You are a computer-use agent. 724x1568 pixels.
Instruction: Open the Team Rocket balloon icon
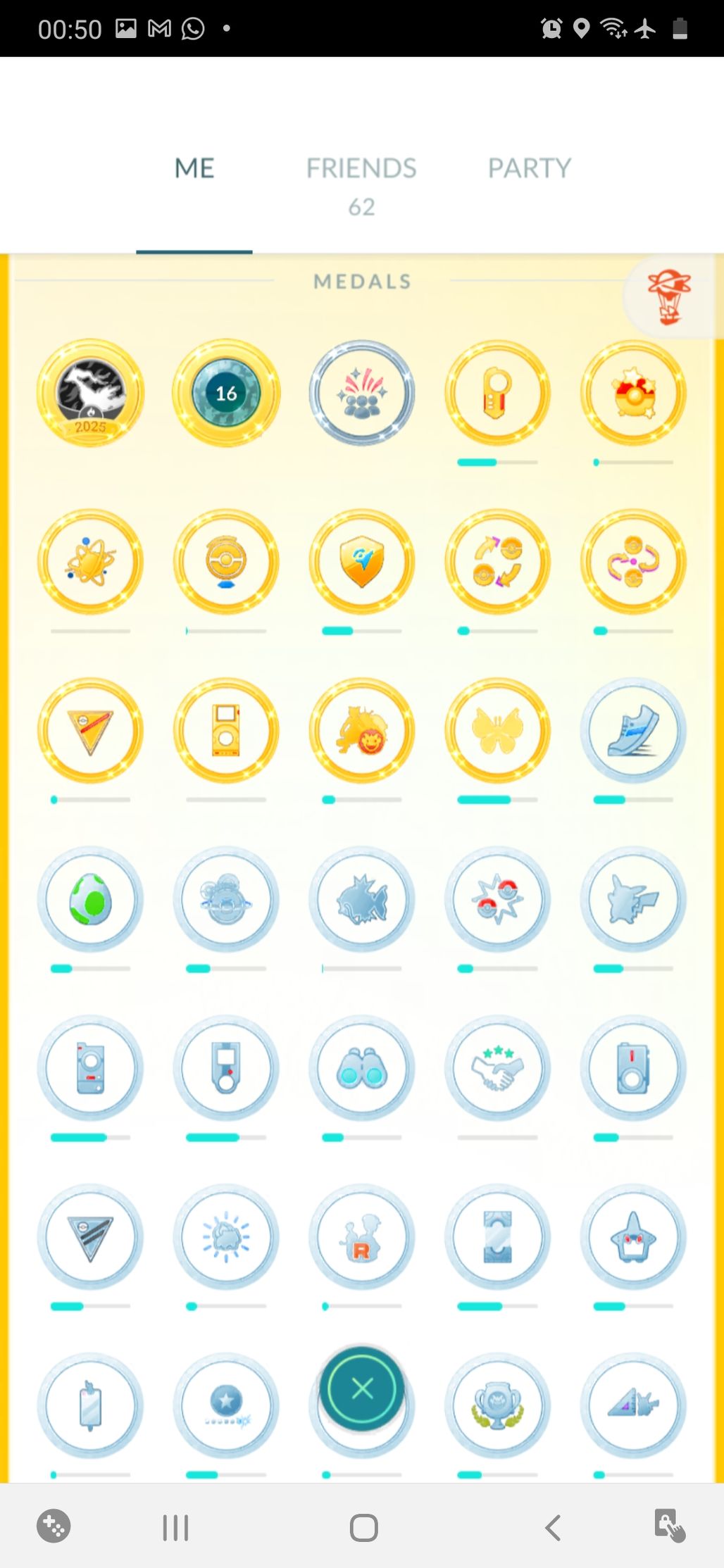click(668, 299)
